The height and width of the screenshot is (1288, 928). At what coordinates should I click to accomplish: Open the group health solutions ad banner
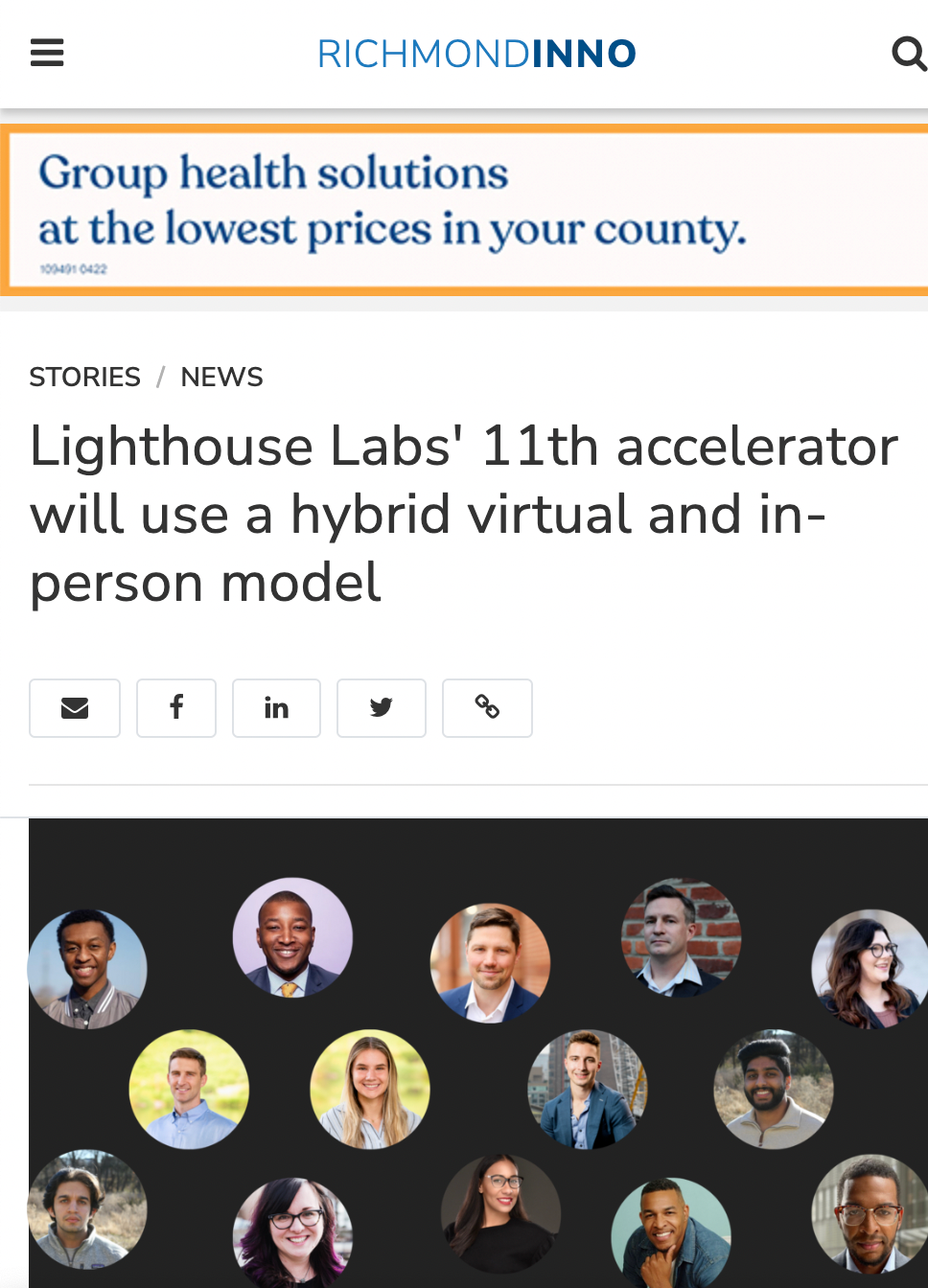(x=464, y=210)
